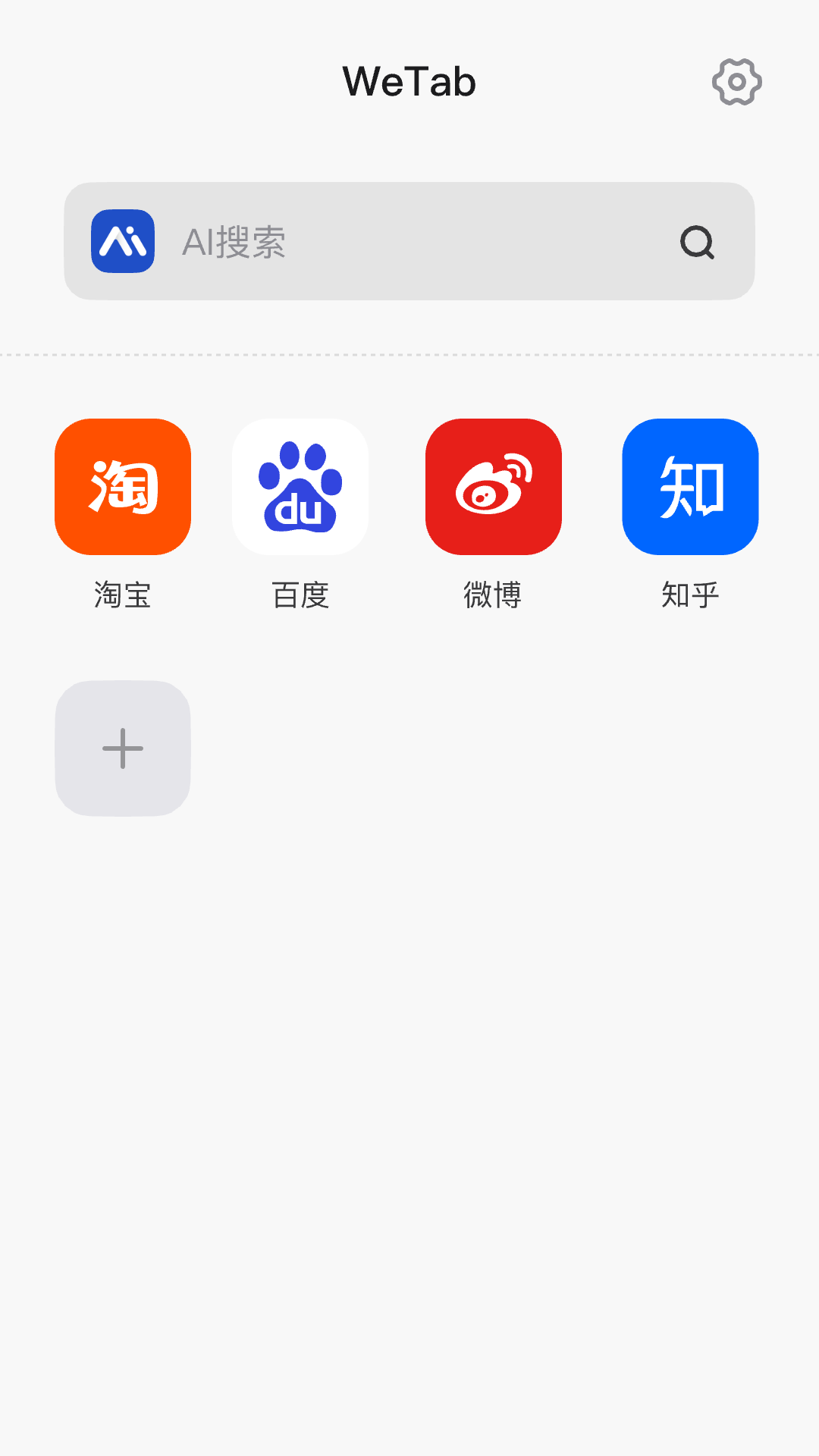819x1456 pixels.
Task: Click the magnifier search icon
Action: point(697,243)
